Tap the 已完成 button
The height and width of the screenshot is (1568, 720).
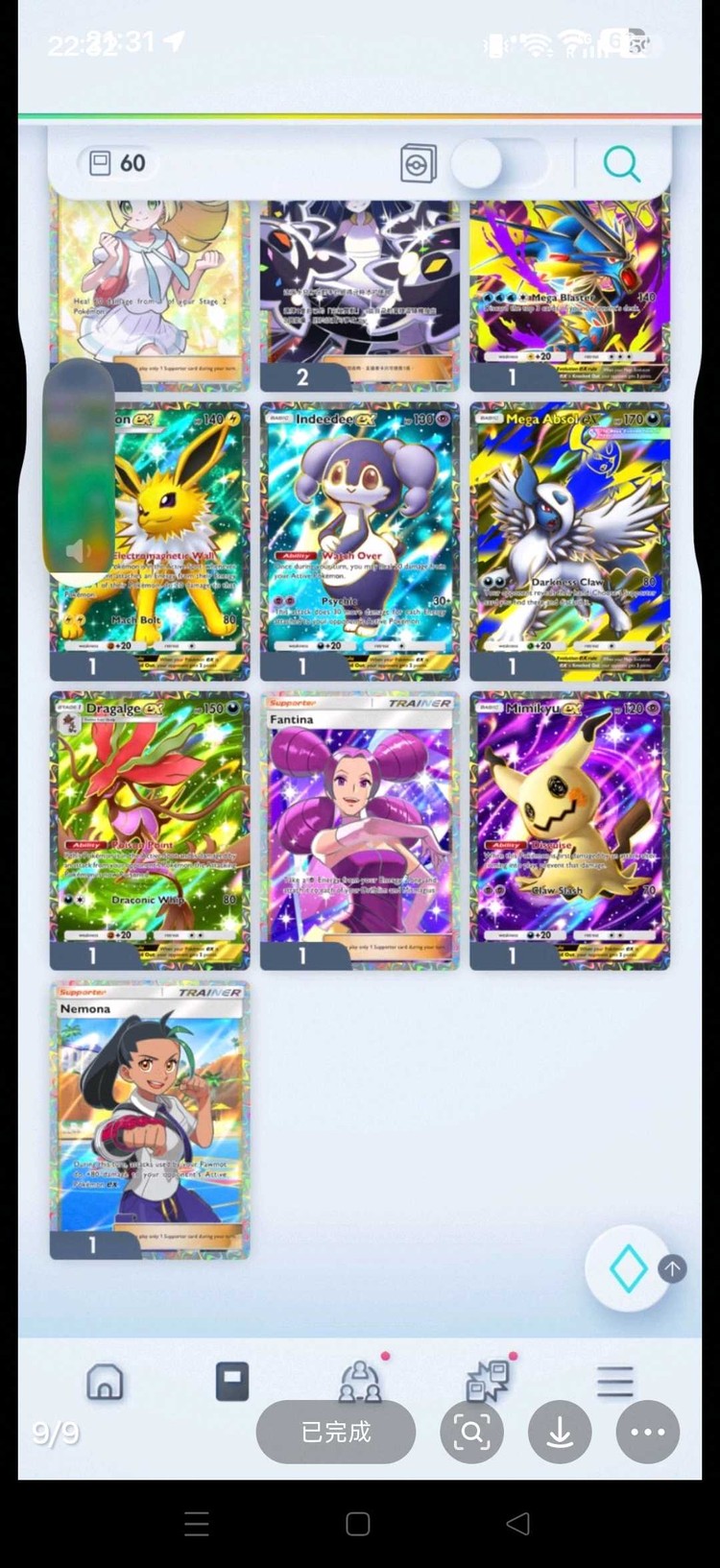pos(336,1432)
